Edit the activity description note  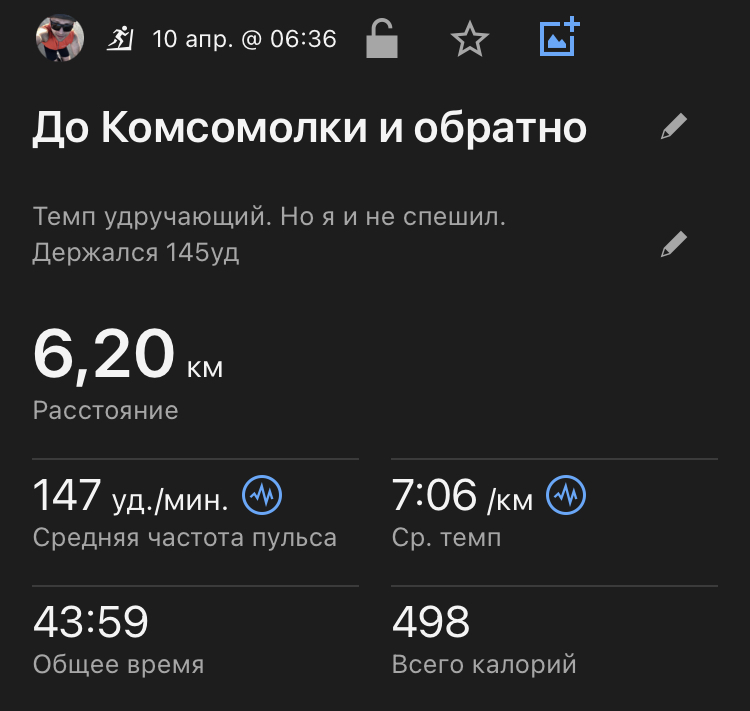pyautogui.click(x=675, y=244)
